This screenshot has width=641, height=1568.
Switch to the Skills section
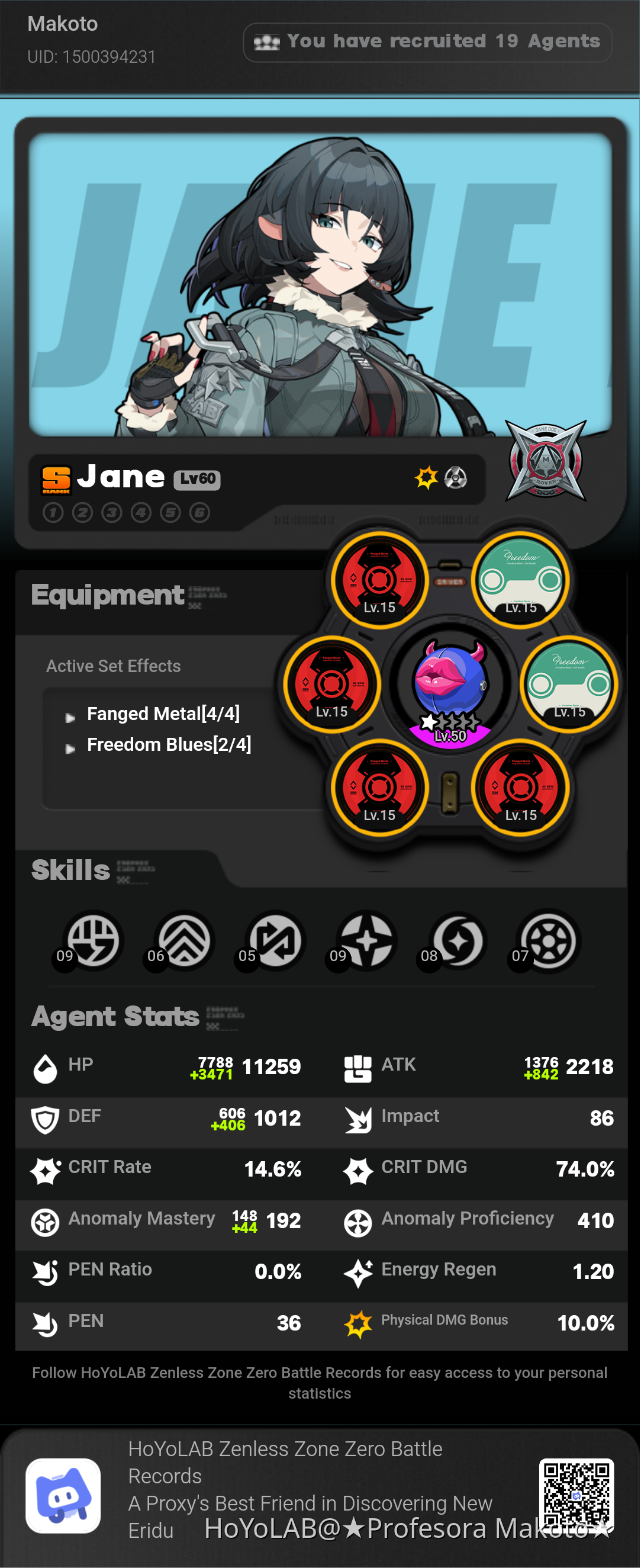[x=70, y=869]
